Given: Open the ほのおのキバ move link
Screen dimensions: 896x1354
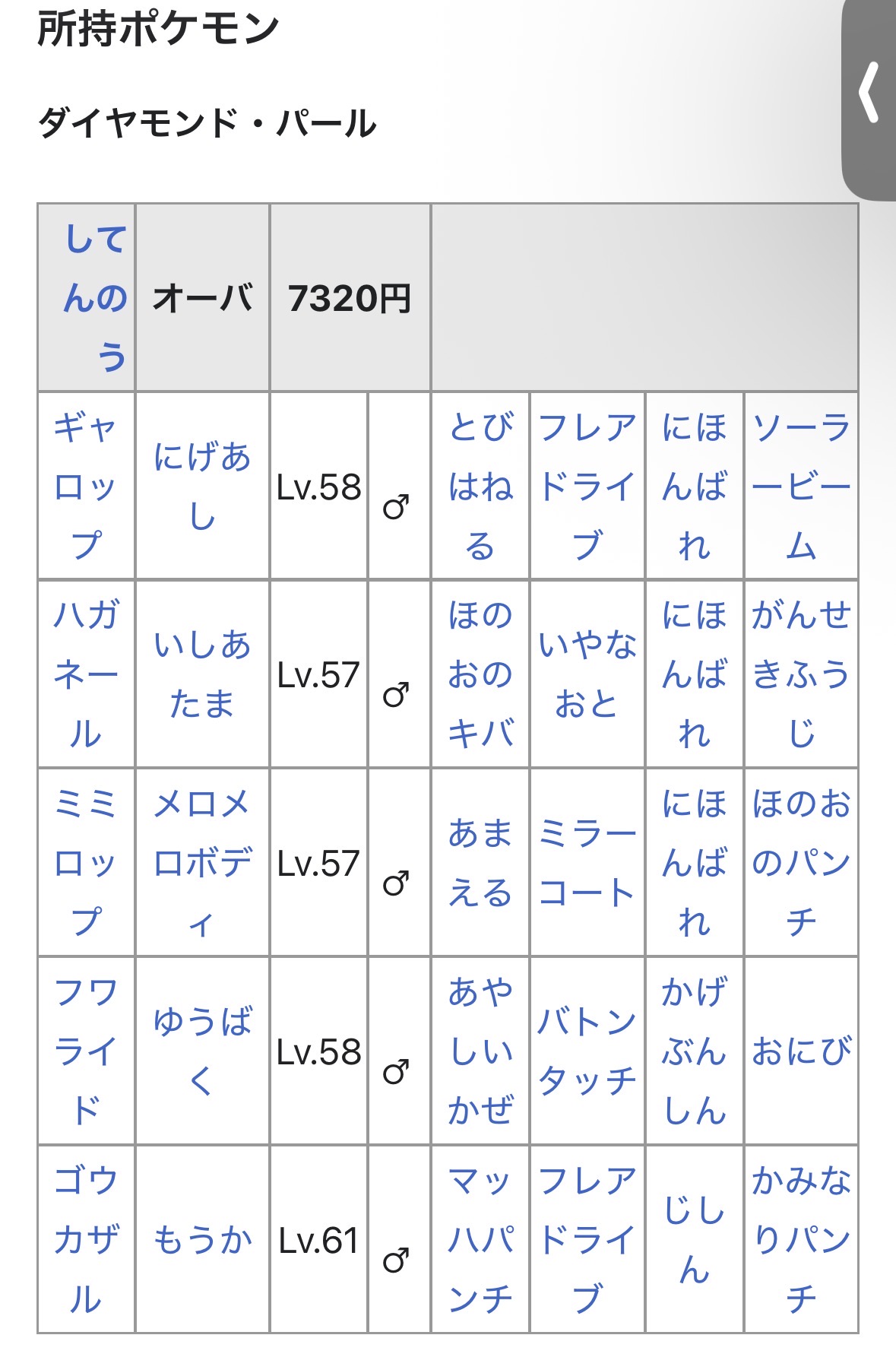Looking at the screenshot, I should pyautogui.click(x=480, y=674).
